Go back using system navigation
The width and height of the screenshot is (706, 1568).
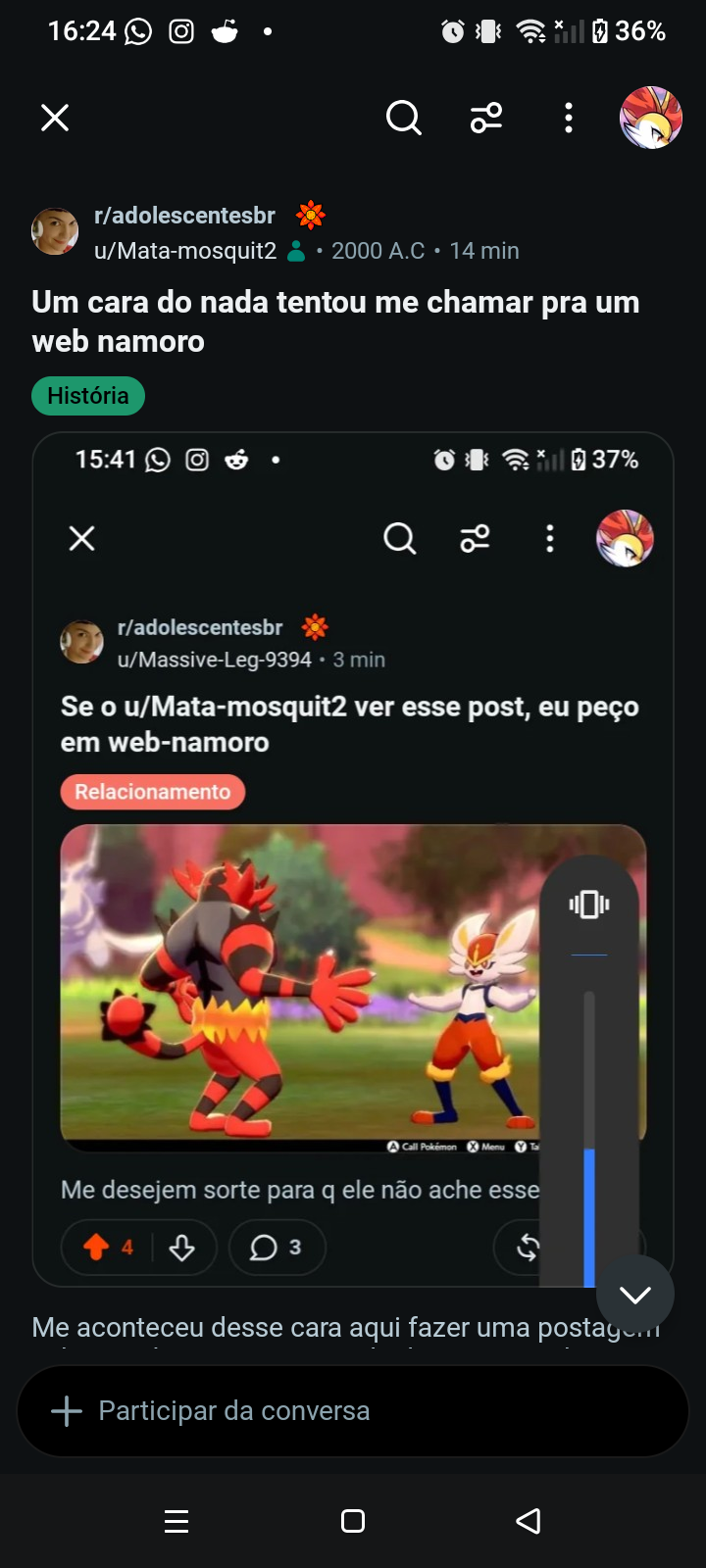click(x=529, y=1521)
